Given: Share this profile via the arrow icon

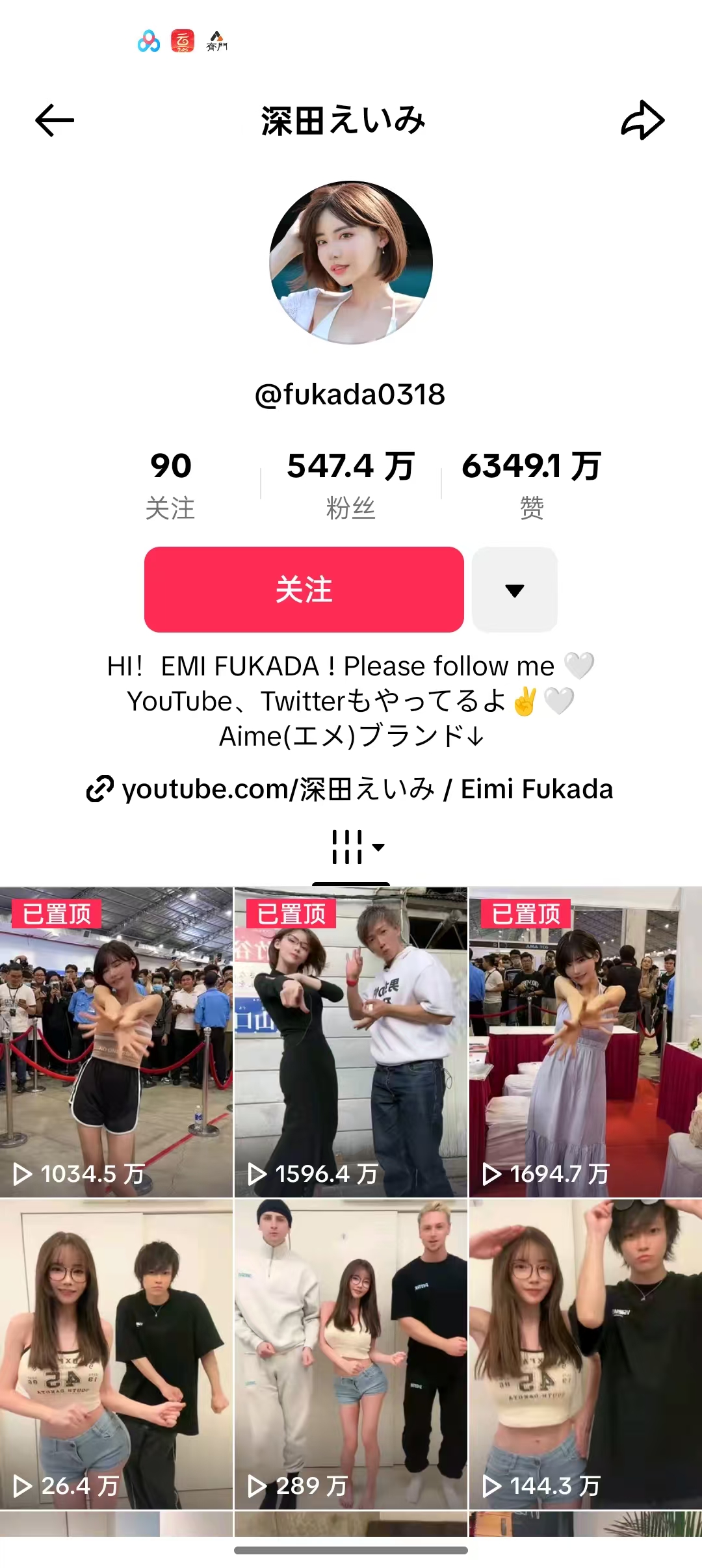Looking at the screenshot, I should tap(642, 120).
